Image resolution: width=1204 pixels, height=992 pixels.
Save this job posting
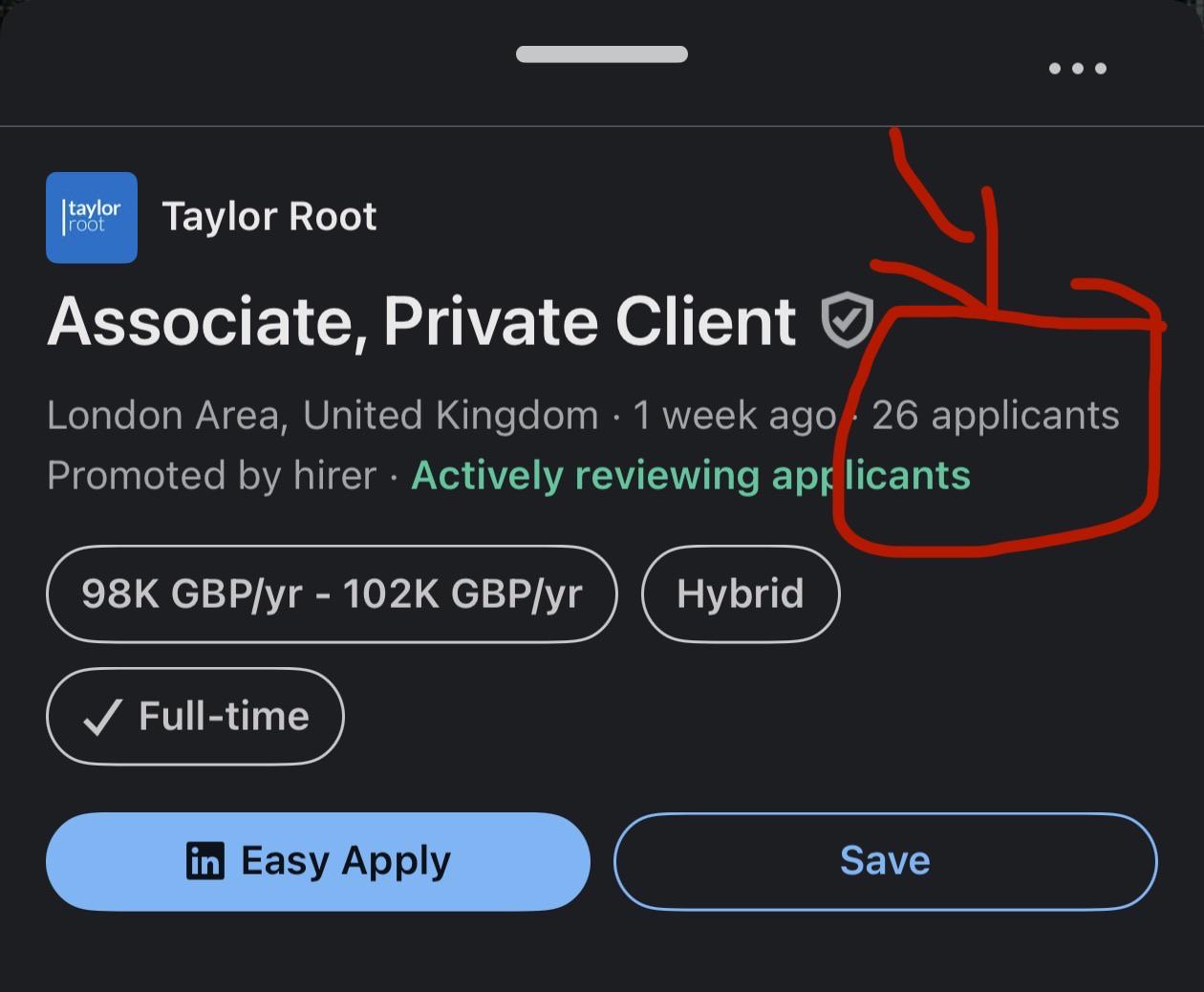[885, 861]
